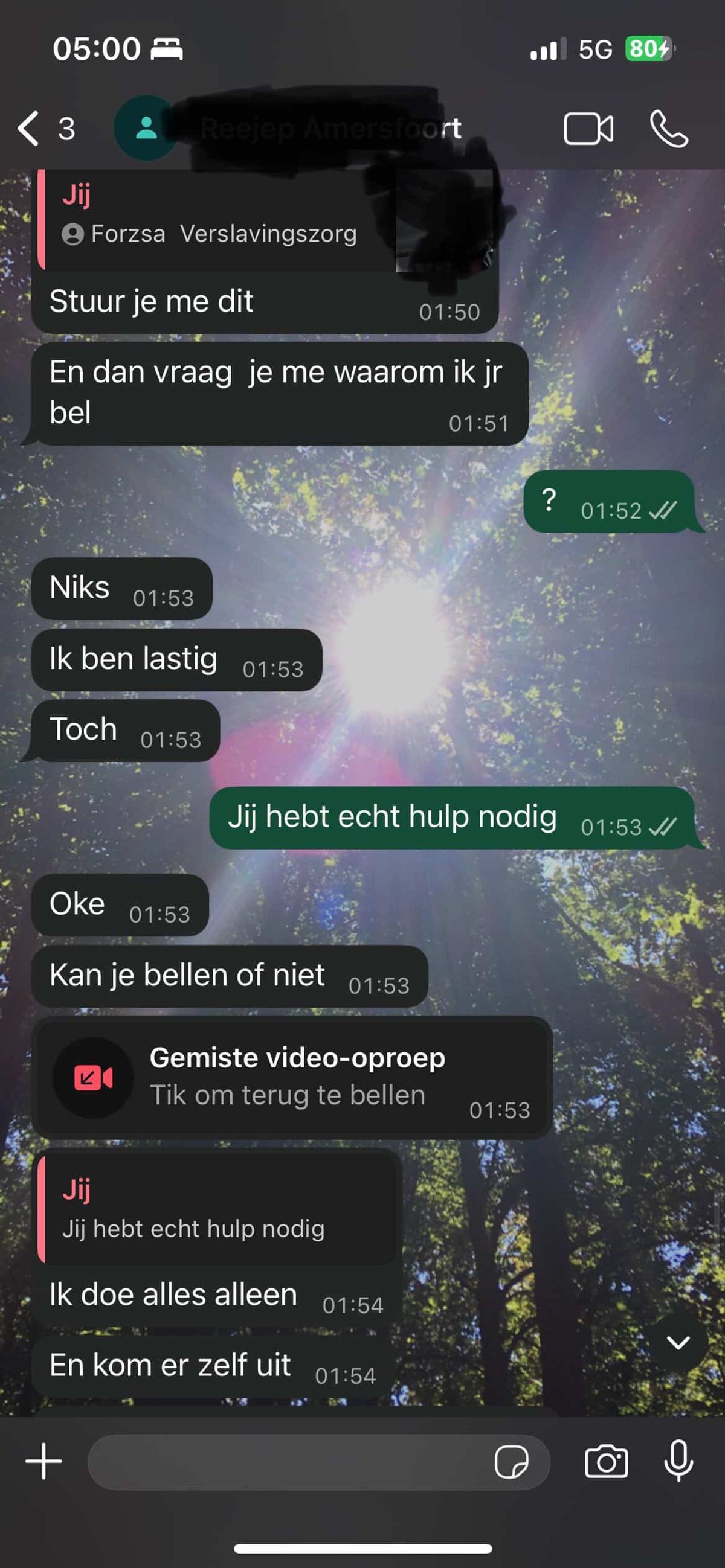Image resolution: width=725 pixels, height=1568 pixels.
Task: Open quoted Forzsa Verslavingszorg contact reply
Action: point(216,220)
